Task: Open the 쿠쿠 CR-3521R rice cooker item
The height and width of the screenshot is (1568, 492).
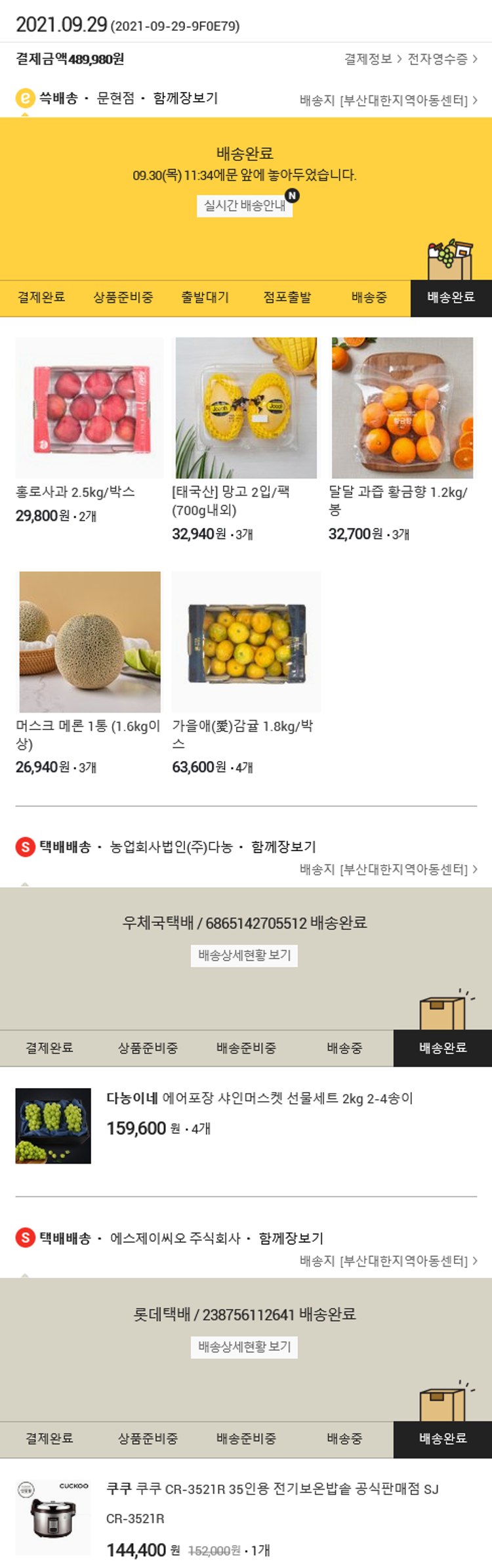Action: 272,1489
